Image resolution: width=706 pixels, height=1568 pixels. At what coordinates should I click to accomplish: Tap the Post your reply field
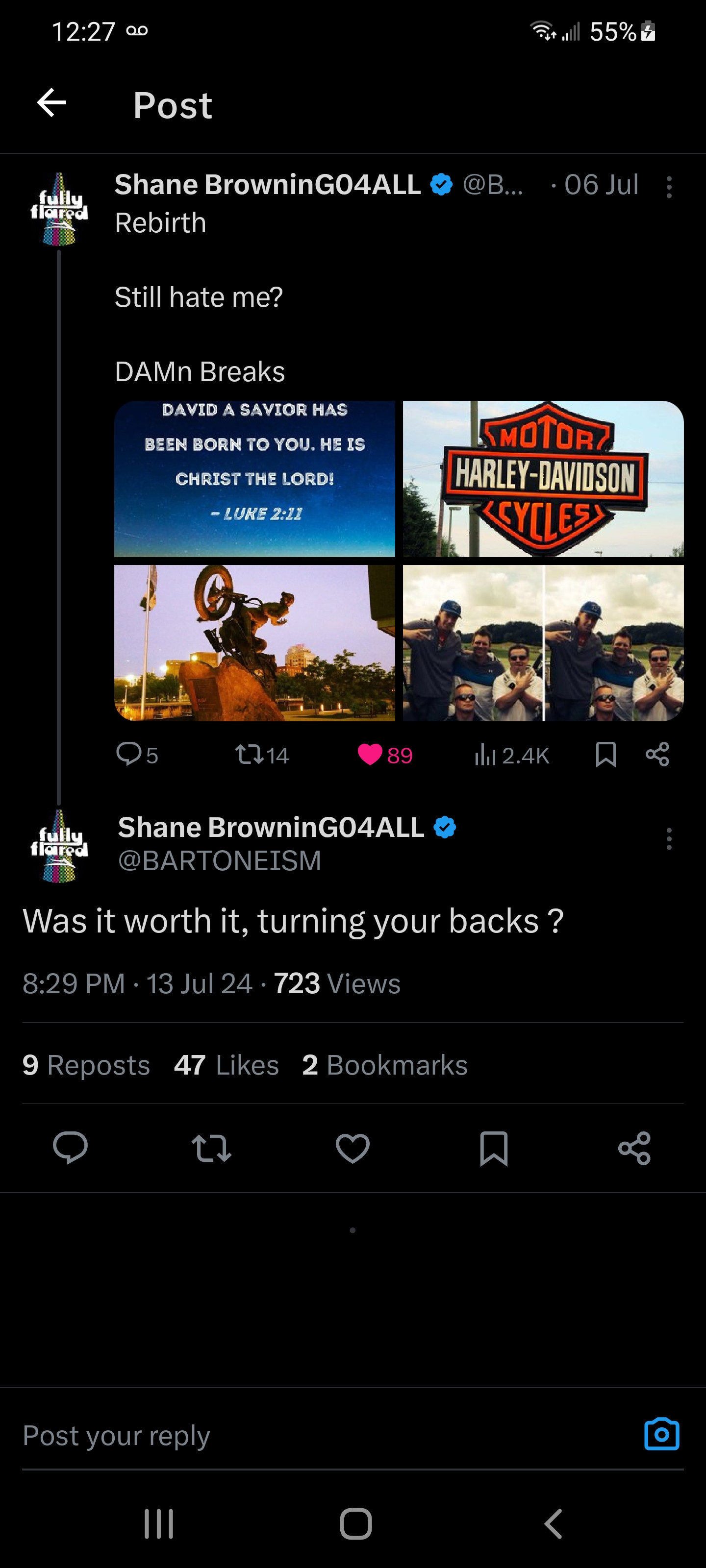click(x=304, y=1435)
